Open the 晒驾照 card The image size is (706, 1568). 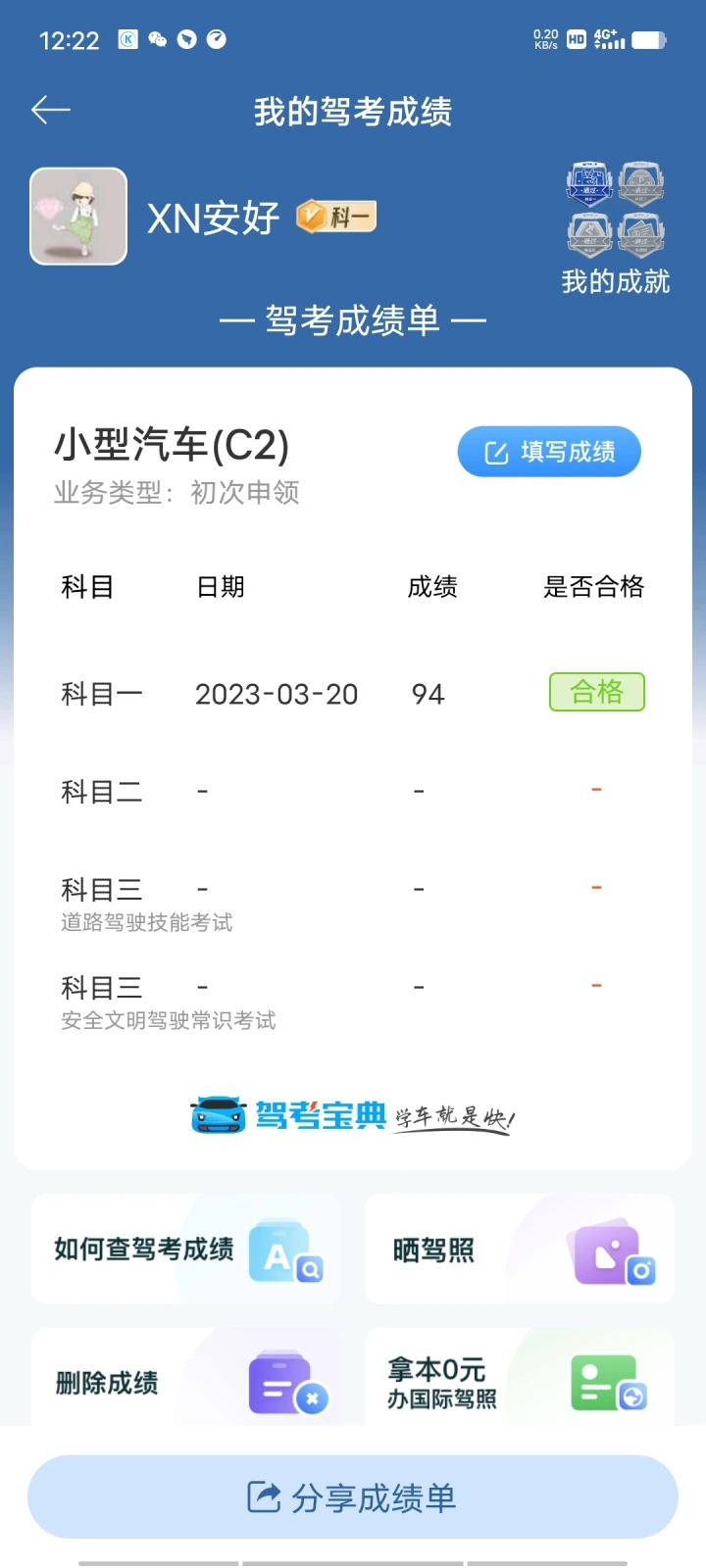point(520,1249)
